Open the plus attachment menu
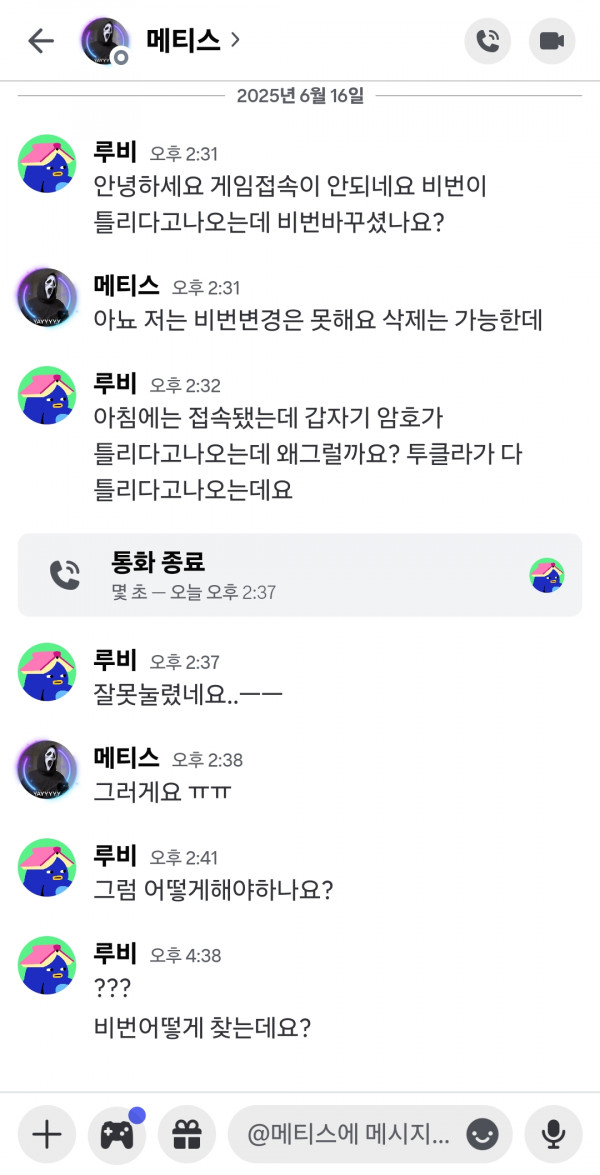 coord(47,1135)
